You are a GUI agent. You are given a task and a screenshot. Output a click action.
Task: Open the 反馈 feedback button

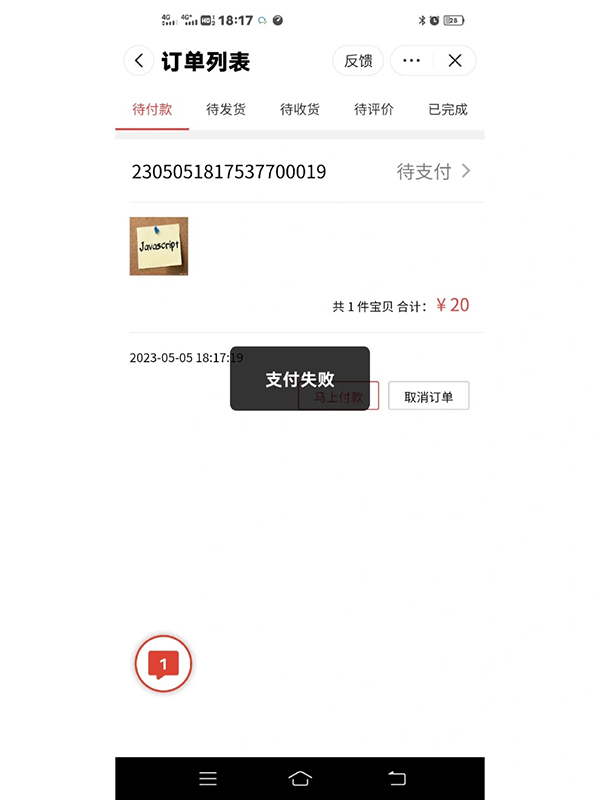[358, 61]
